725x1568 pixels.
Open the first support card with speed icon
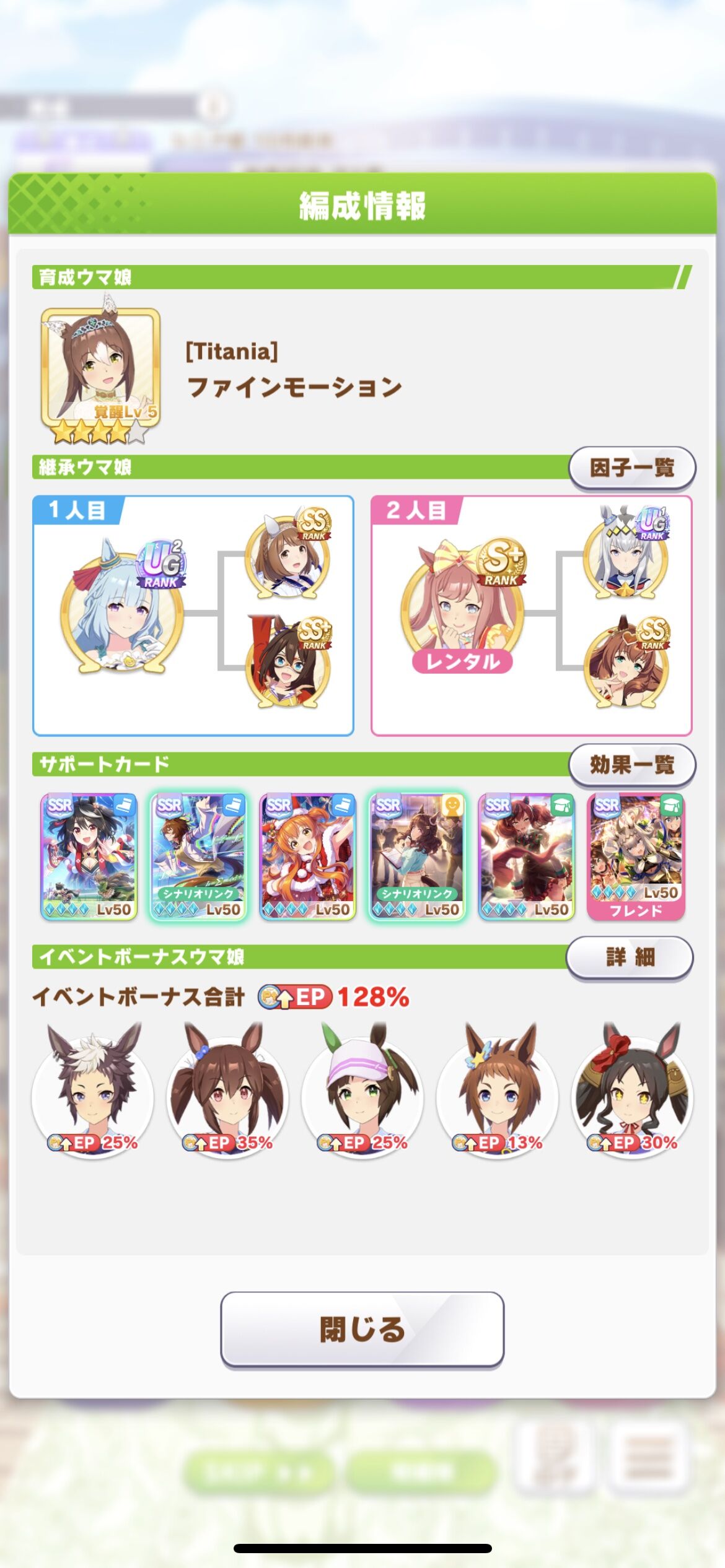click(x=89, y=857)
